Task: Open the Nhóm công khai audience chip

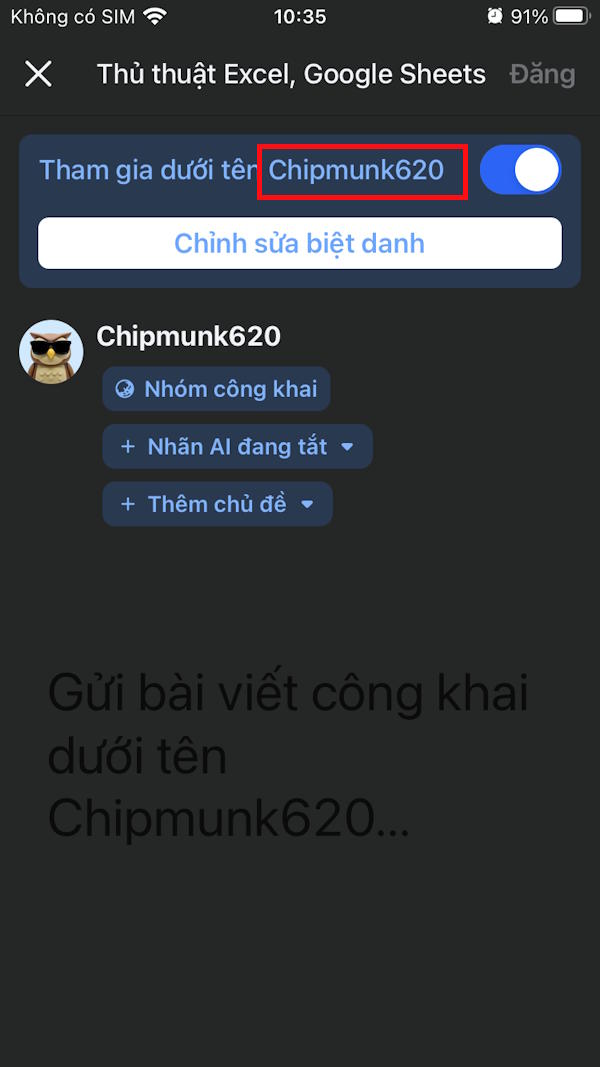Action: tap(216, 389)
